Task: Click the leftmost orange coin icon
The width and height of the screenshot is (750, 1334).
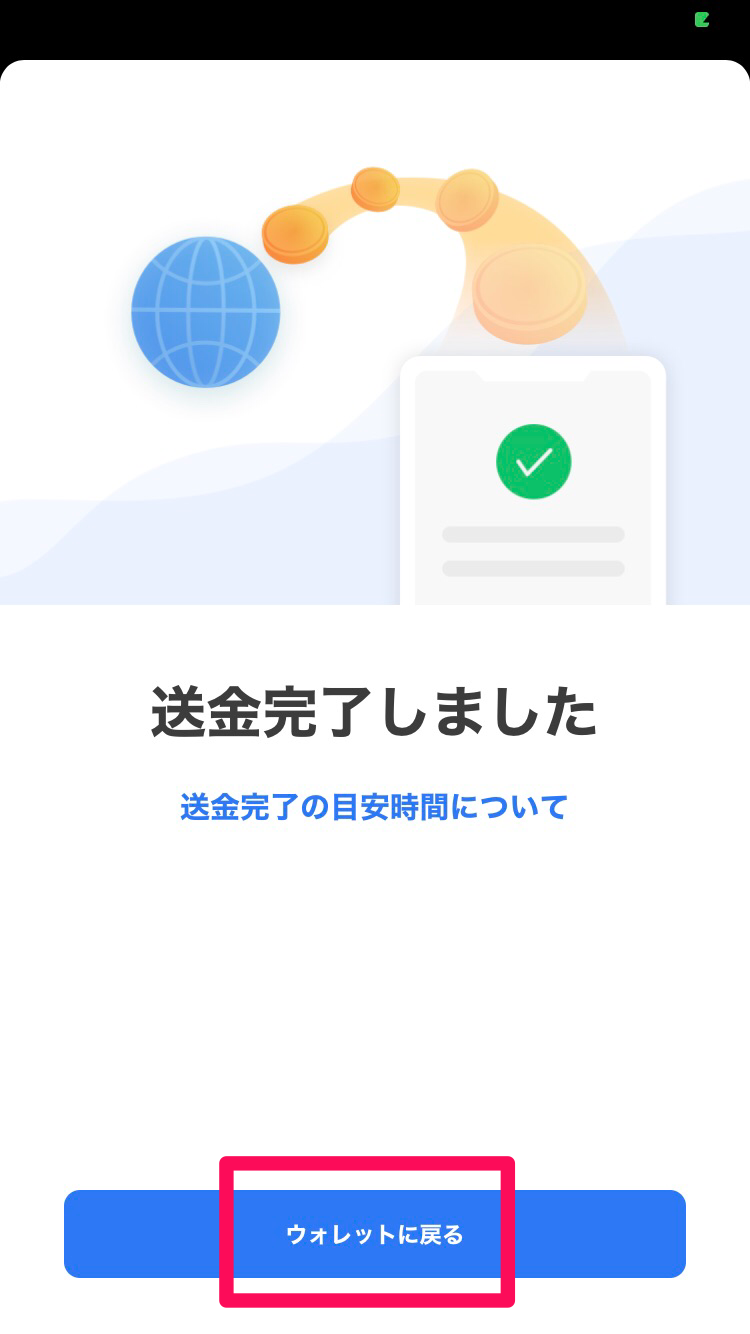Action: [294, 234]
